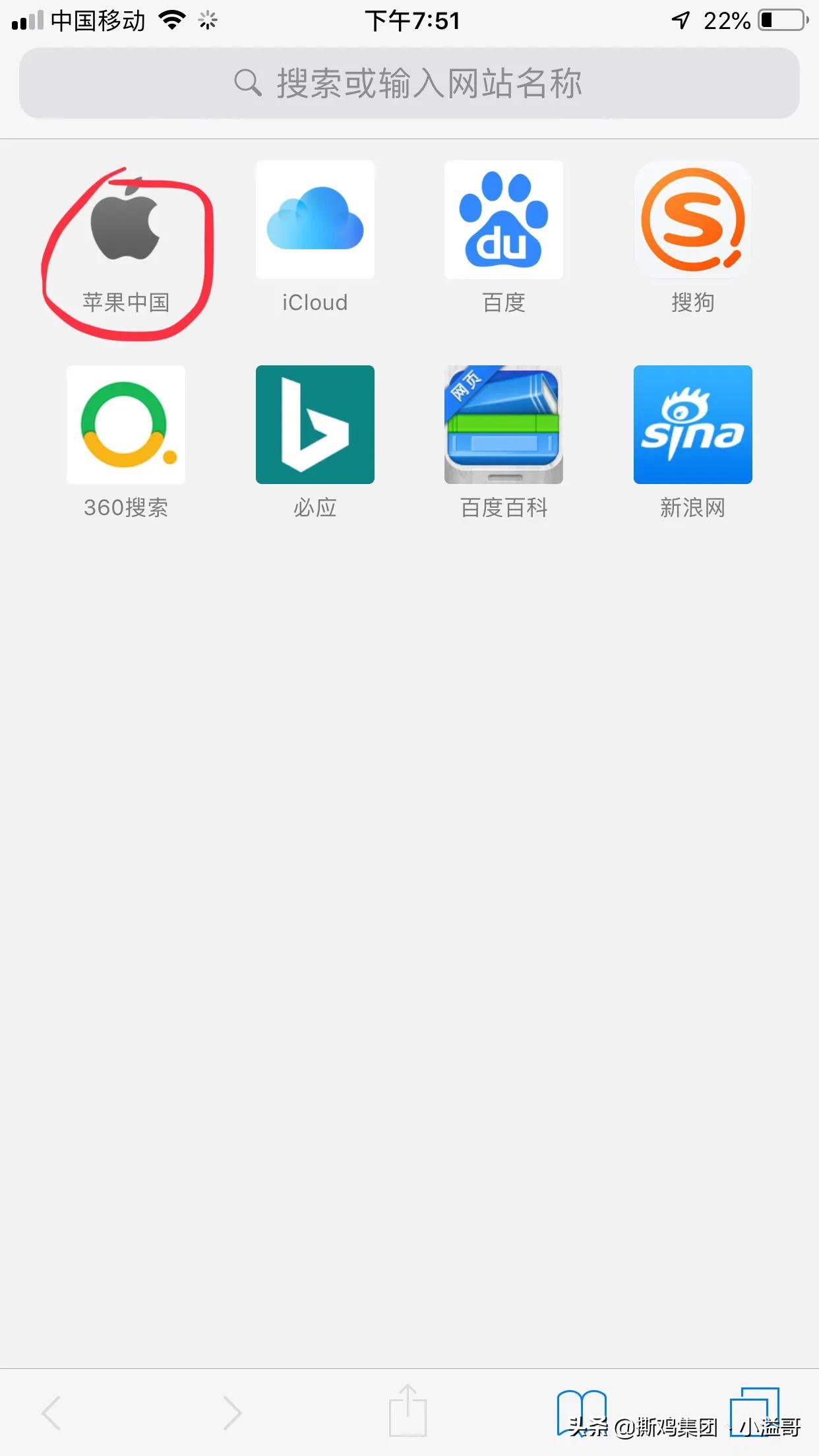
Task: Open the 搜狗 favorite
Action: [692, 220]
